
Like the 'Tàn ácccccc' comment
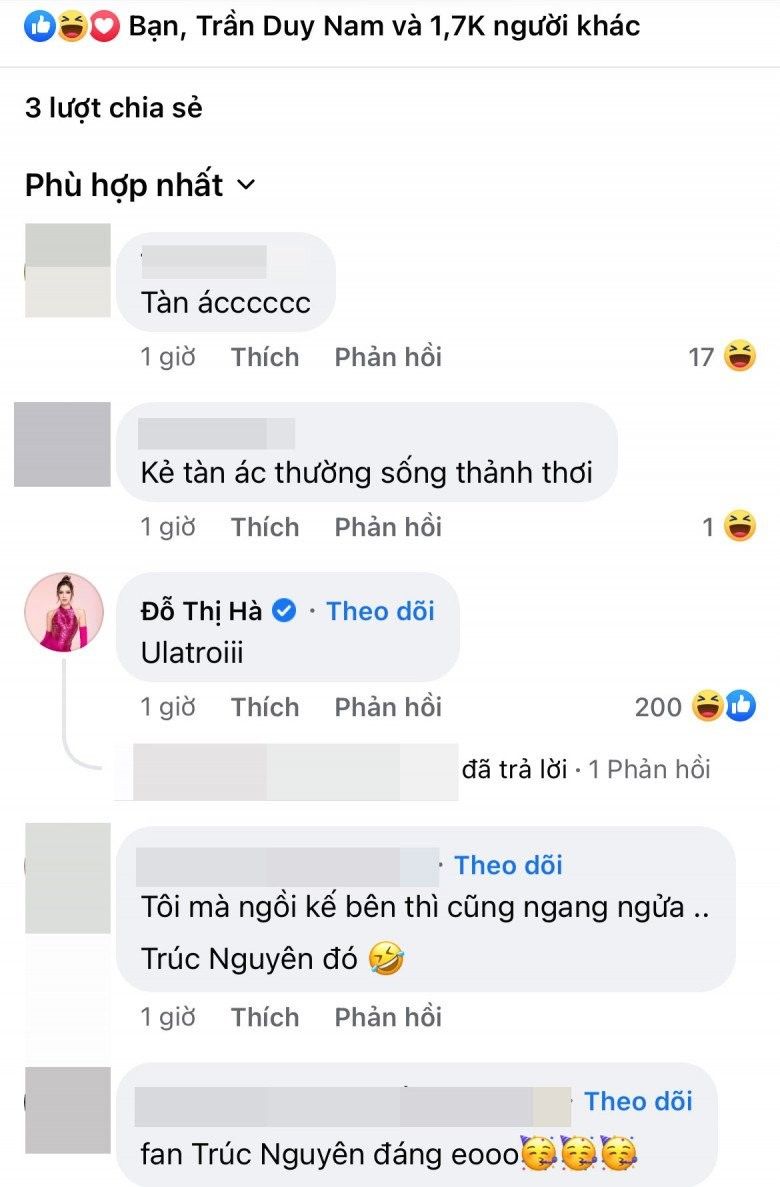265,357
